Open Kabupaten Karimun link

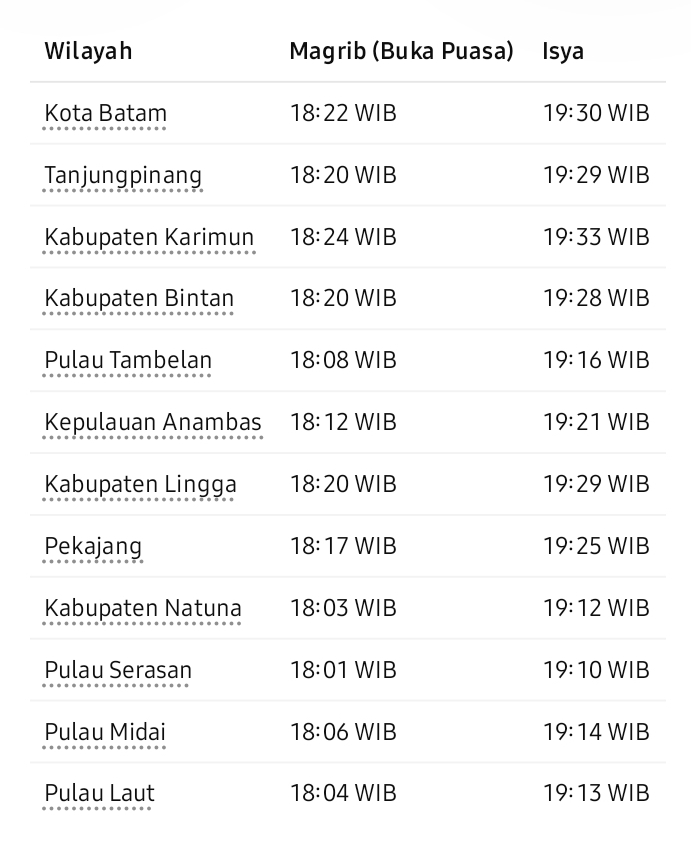point(149,237)
